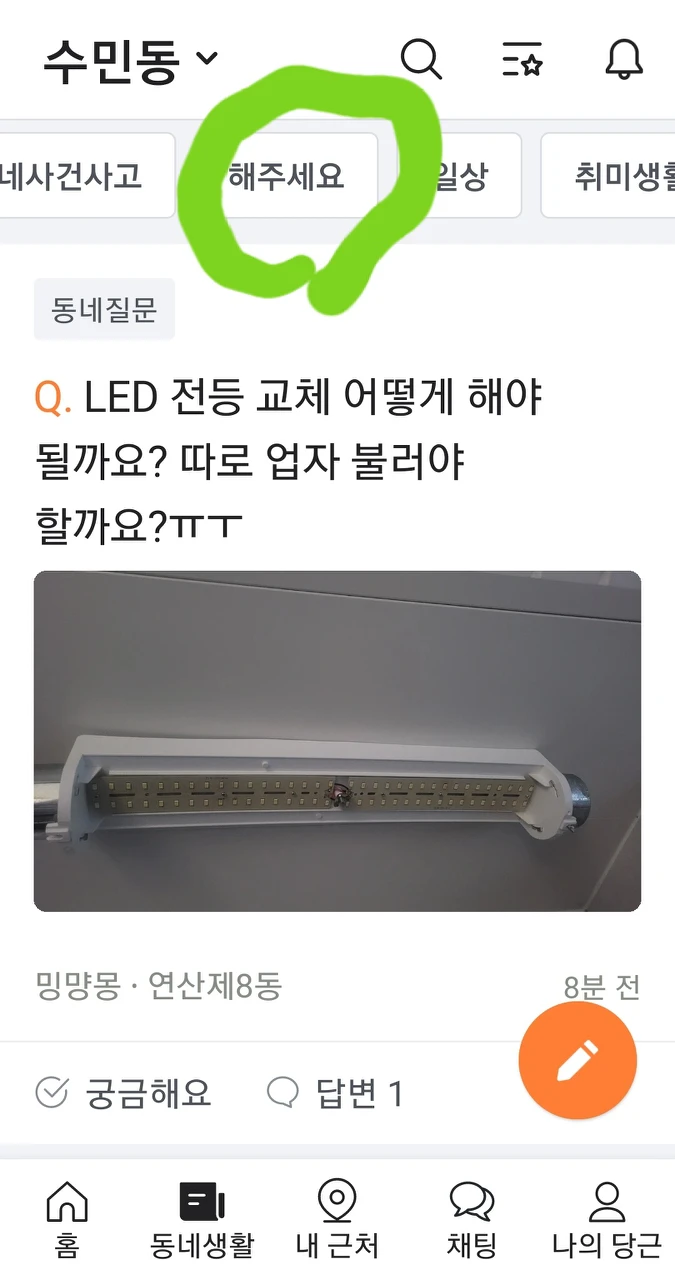675x1278 pixels.
Task: Go to the 홈 tab
Action: [x=68, y=1218]
